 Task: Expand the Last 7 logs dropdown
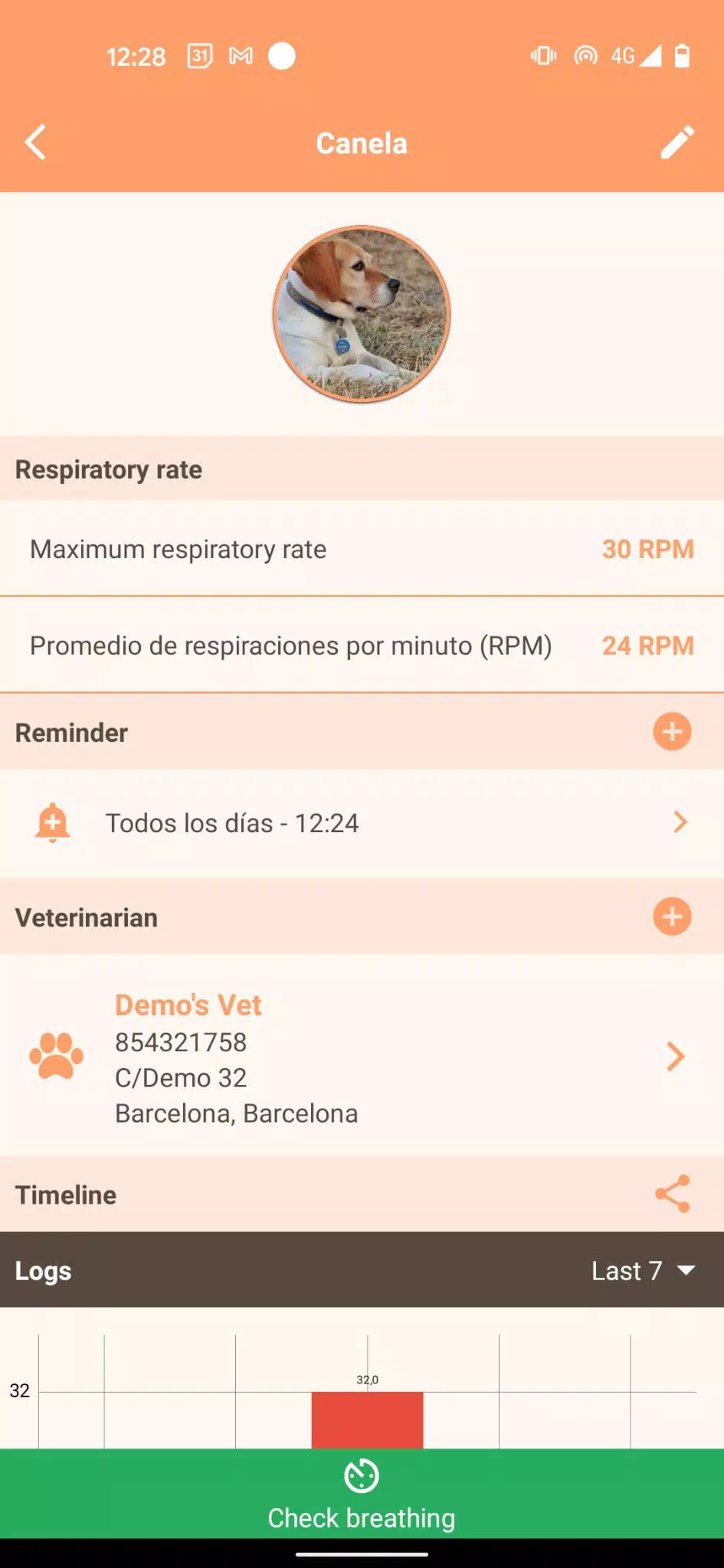click(x=643, y=1271)
